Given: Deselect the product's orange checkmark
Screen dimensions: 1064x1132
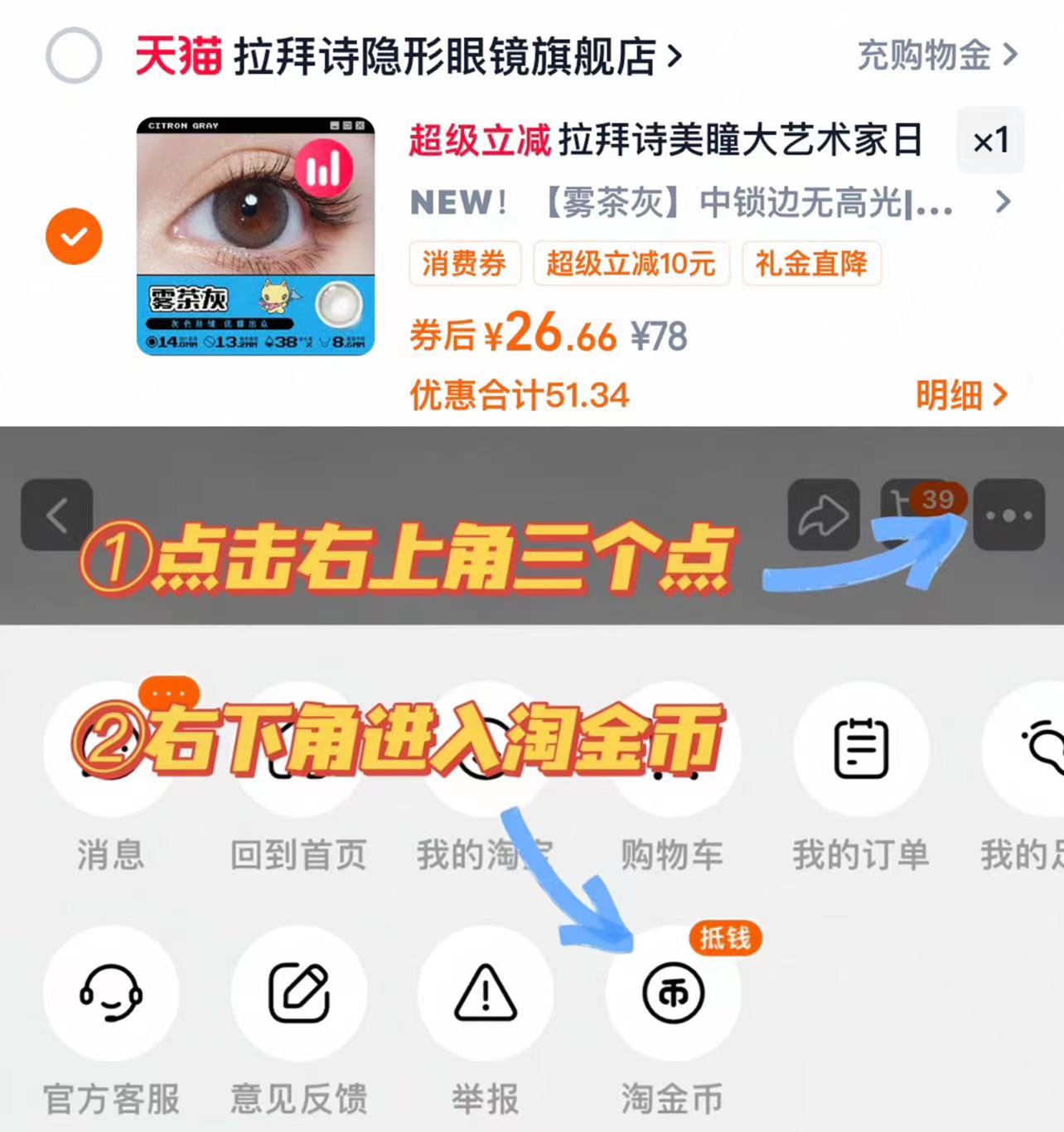Looking at the screenshot, I should pyautogui.click(x=74, y=236).
